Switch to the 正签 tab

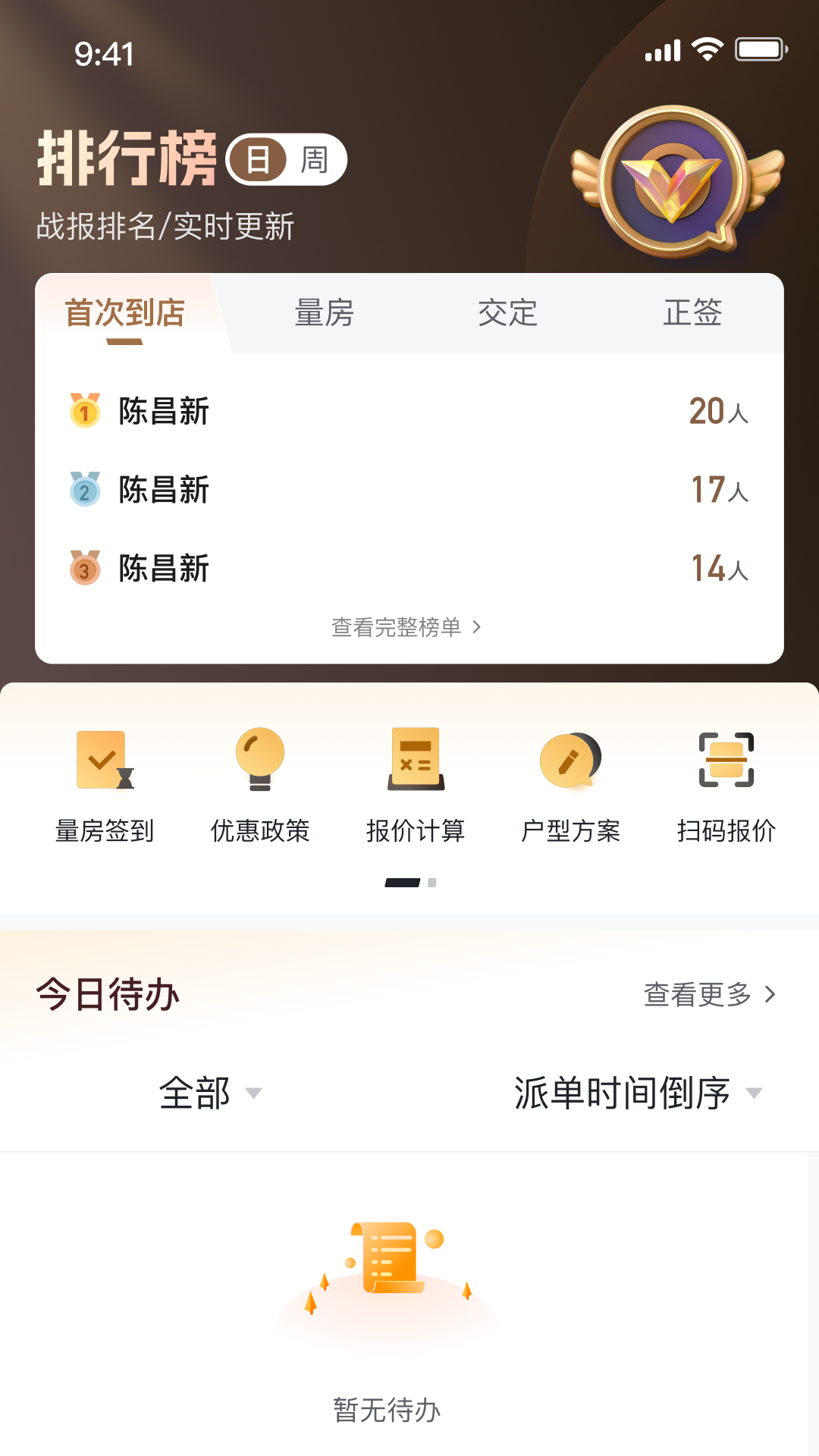tap(692, 313)
